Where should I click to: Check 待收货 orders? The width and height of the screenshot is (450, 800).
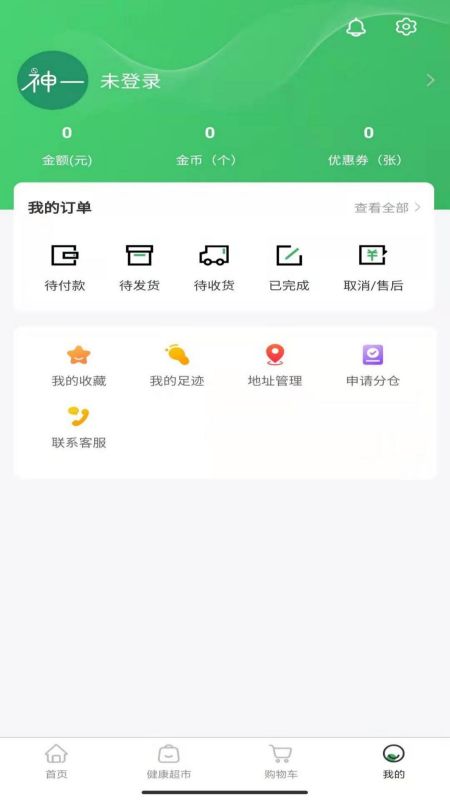[214, 268]
